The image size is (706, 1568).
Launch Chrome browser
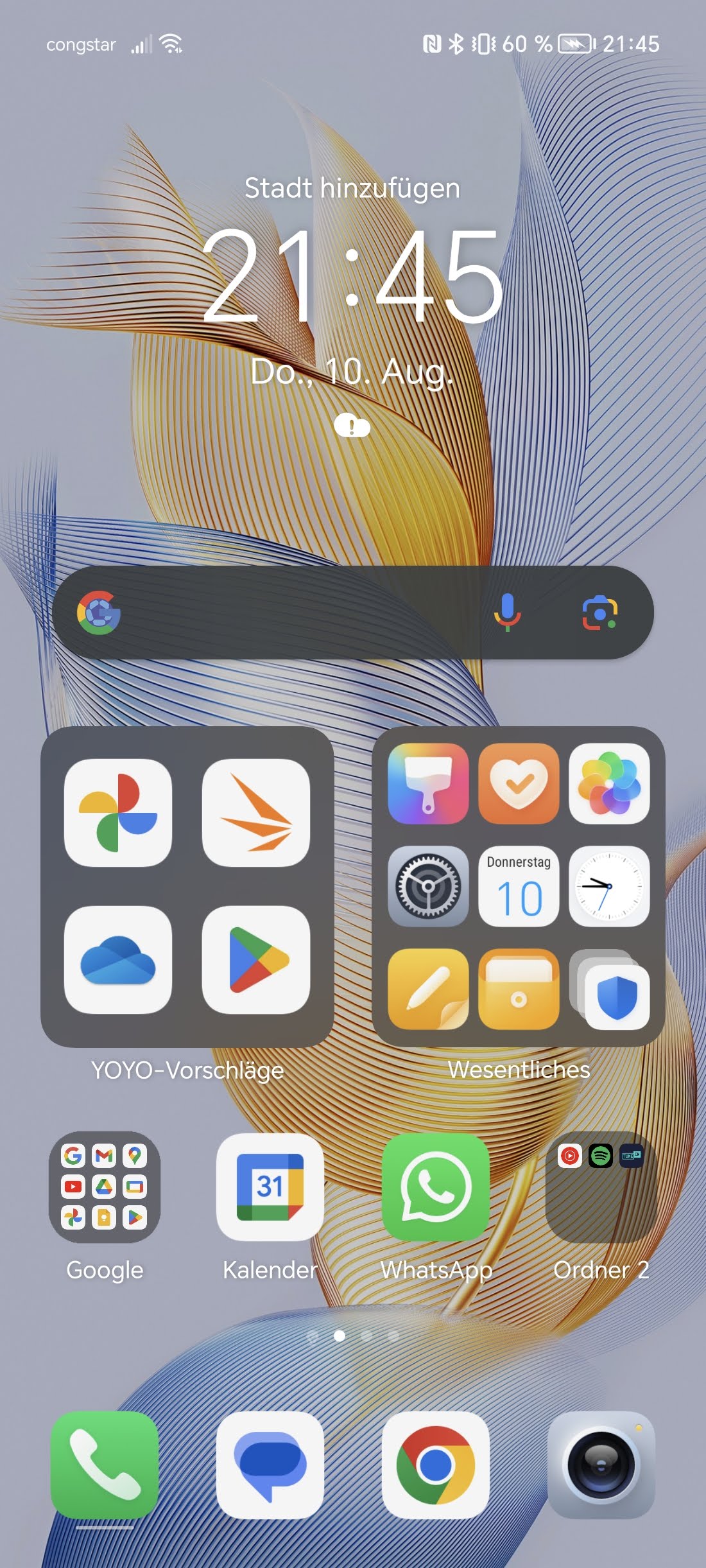tap(436, 1465)
